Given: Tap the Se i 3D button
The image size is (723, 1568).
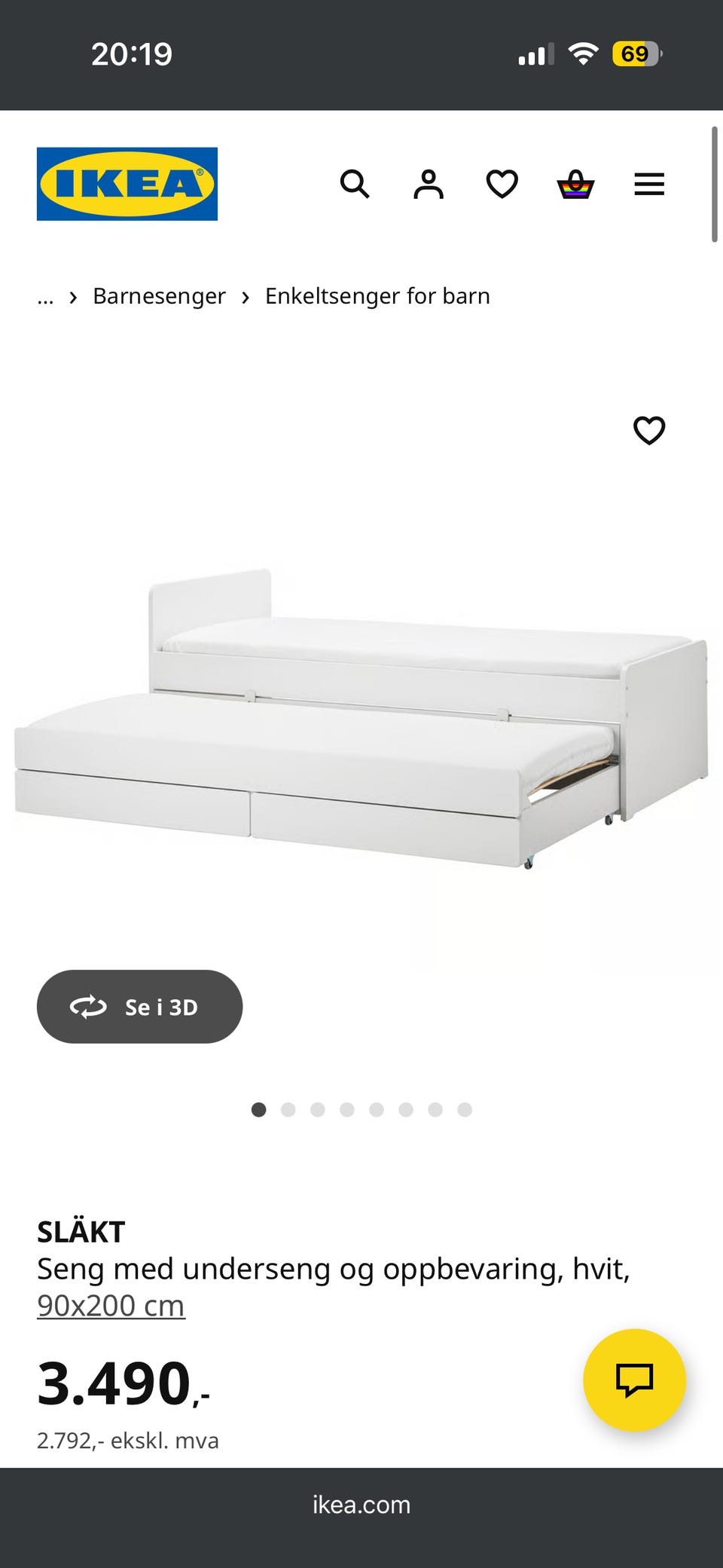Looking at the screenshot, I should 139,1007.
